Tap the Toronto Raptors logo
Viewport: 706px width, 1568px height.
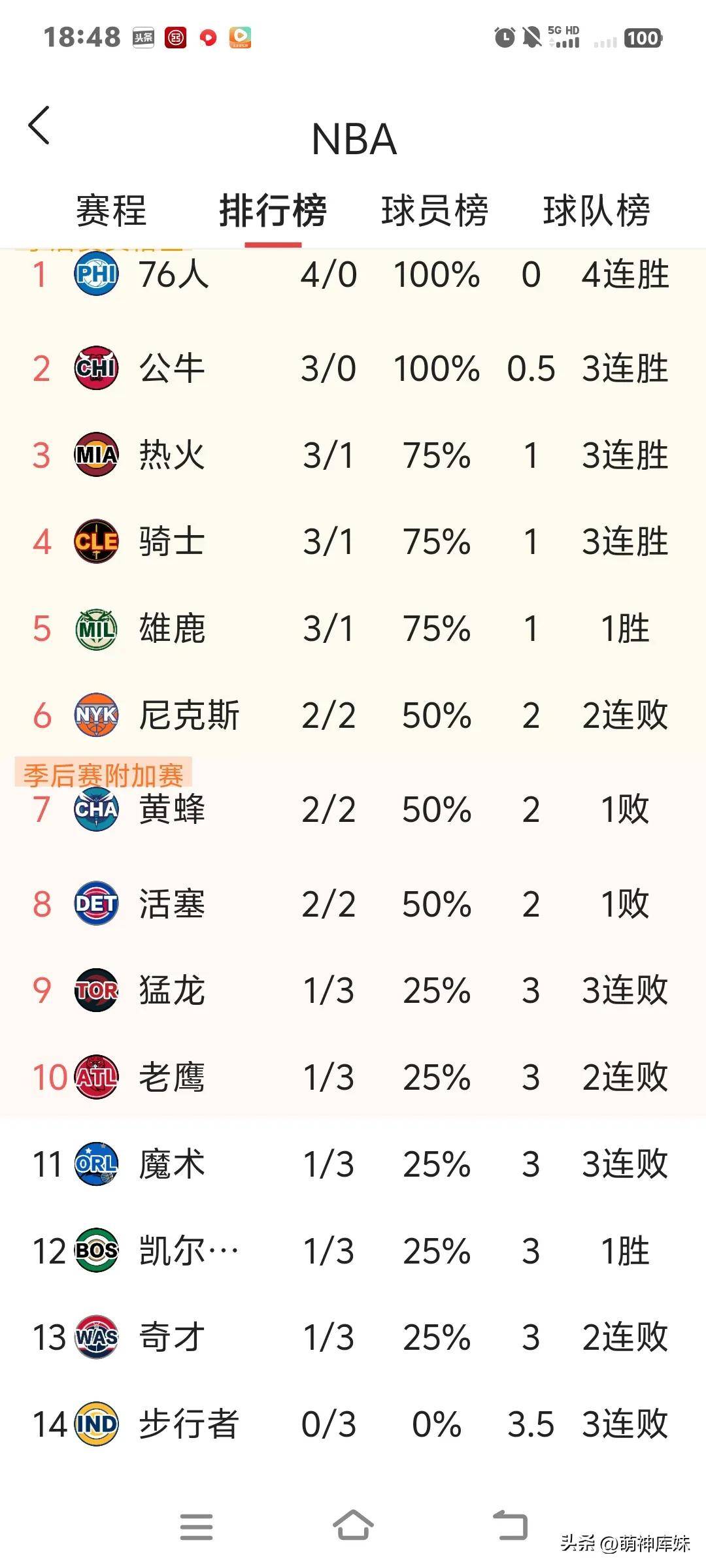click(96, 990)
